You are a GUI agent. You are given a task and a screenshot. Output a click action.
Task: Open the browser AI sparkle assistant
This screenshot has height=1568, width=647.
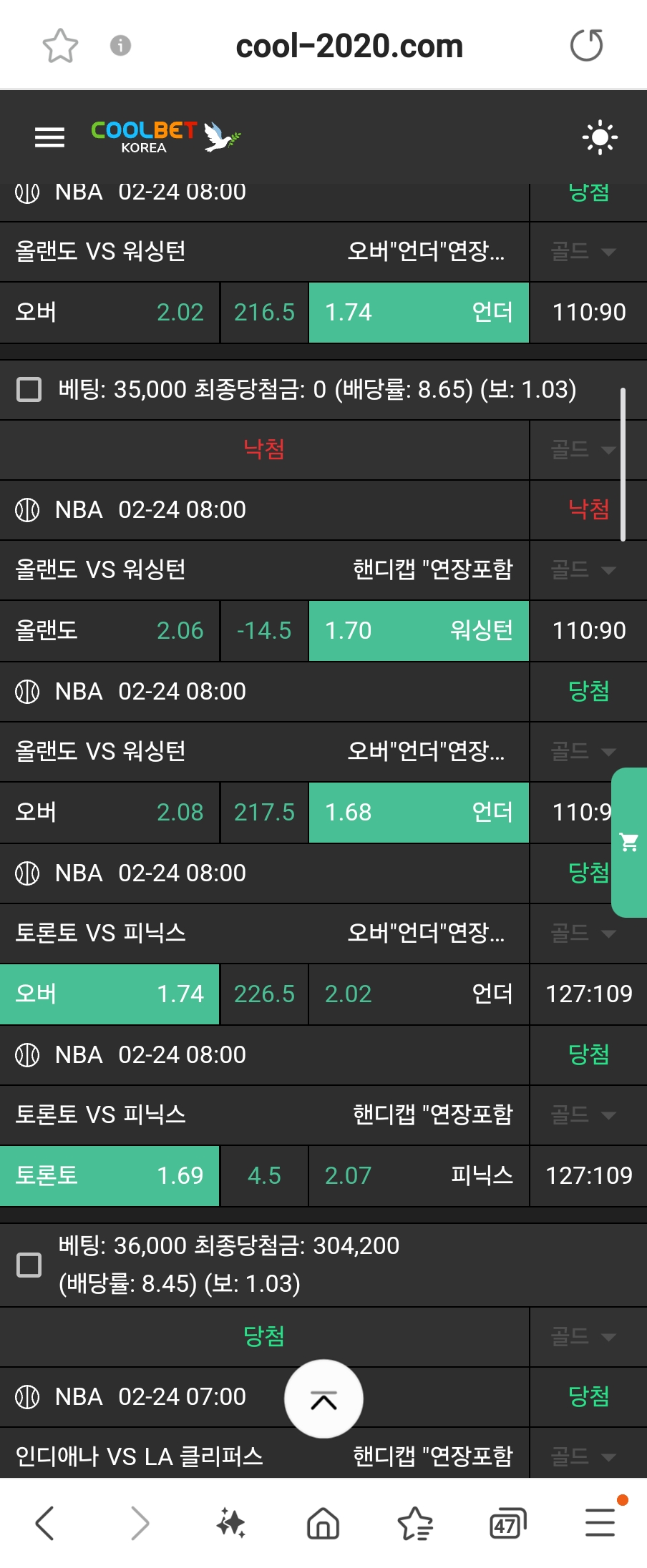pos(231,1523)
